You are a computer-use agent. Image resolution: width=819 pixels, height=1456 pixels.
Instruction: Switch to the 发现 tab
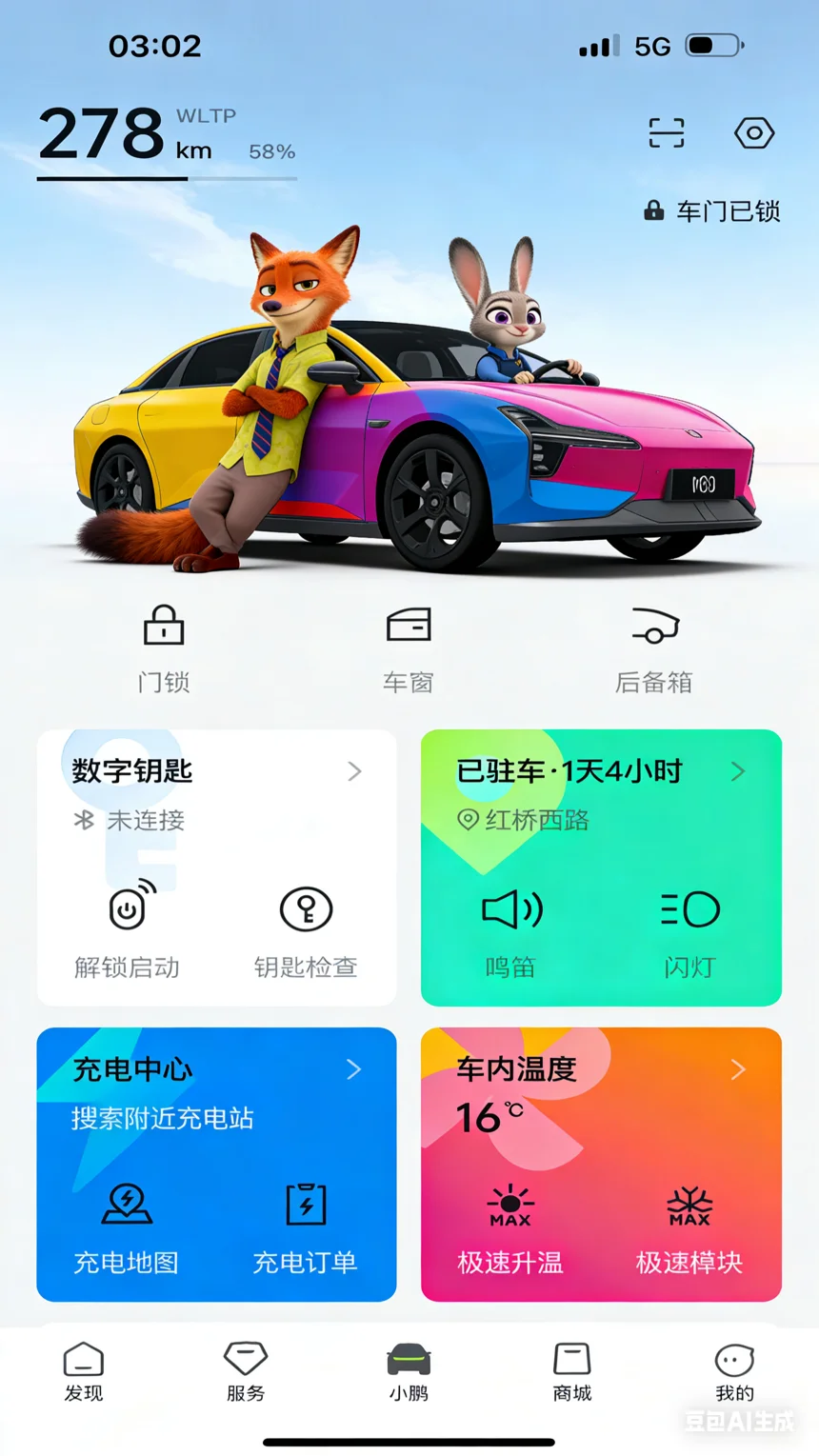(x=84, y=1372)
